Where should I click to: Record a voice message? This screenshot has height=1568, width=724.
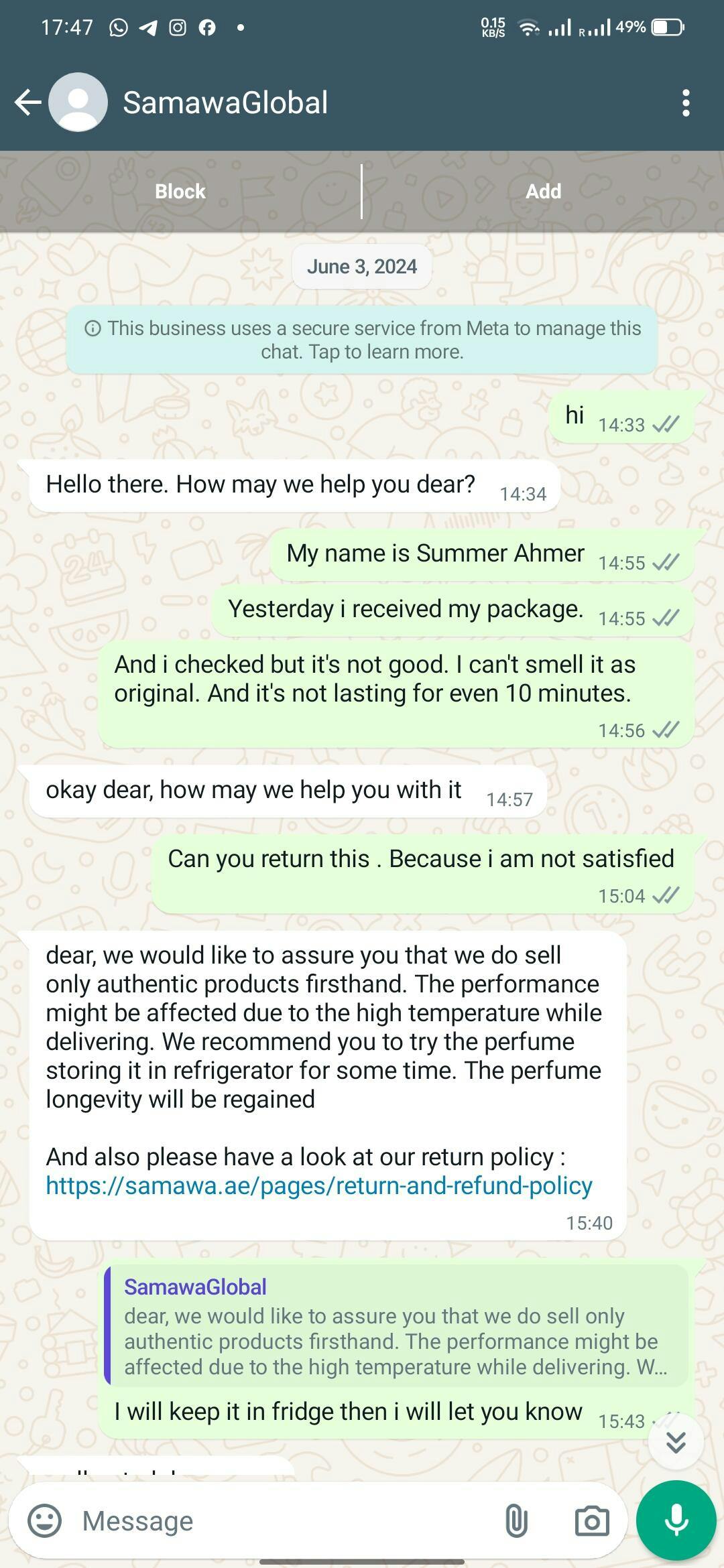676,1520
